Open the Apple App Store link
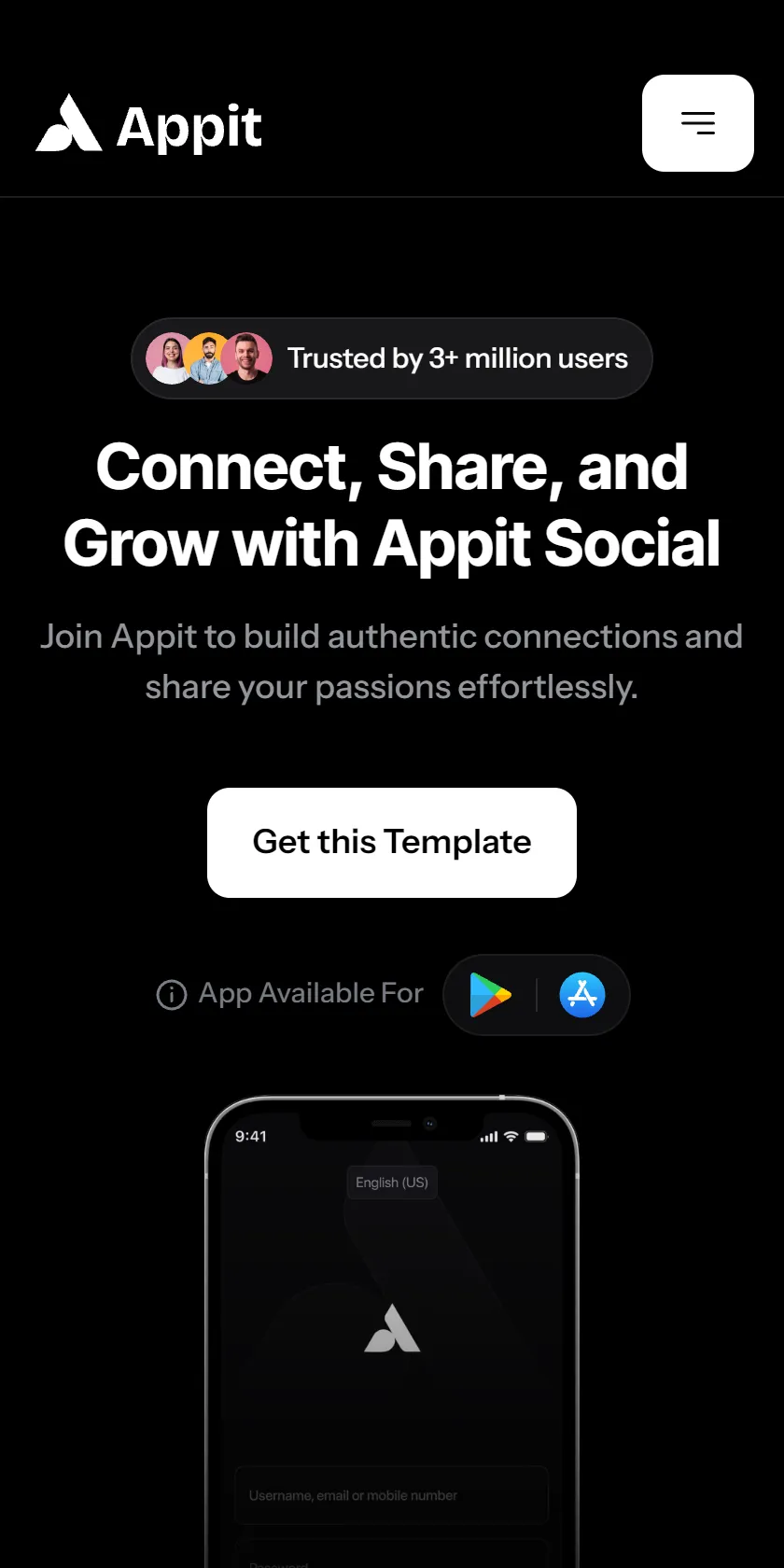Viewport: 784px width, 1568px height. pyautogui.click(x=582, y=995)
